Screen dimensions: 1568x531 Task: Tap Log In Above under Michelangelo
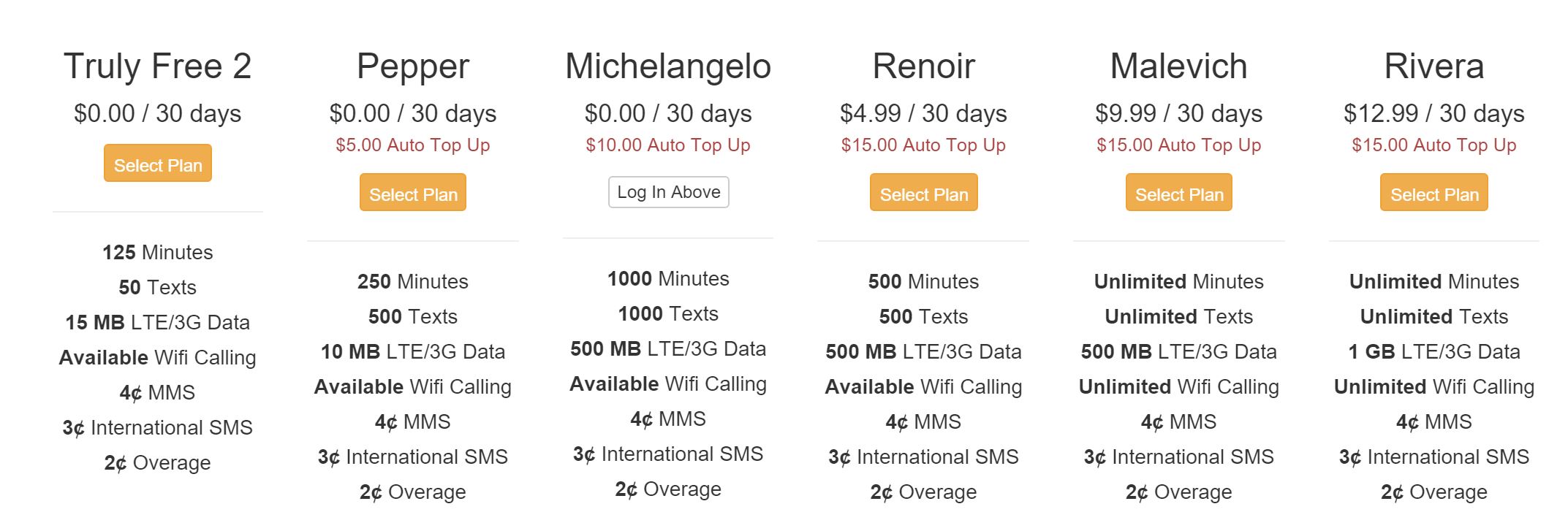point(668,192)
